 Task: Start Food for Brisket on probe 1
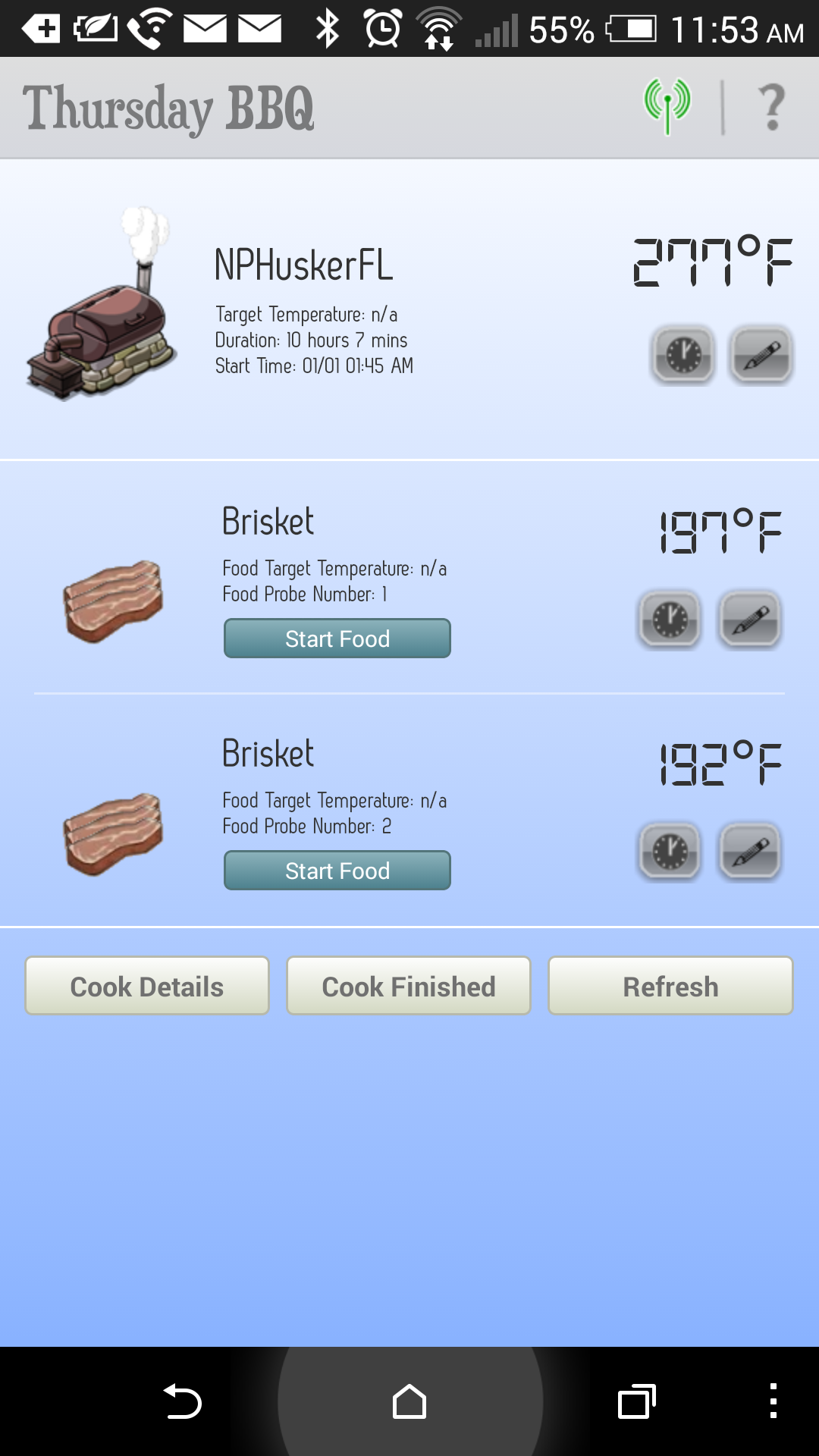click(337, 639)
